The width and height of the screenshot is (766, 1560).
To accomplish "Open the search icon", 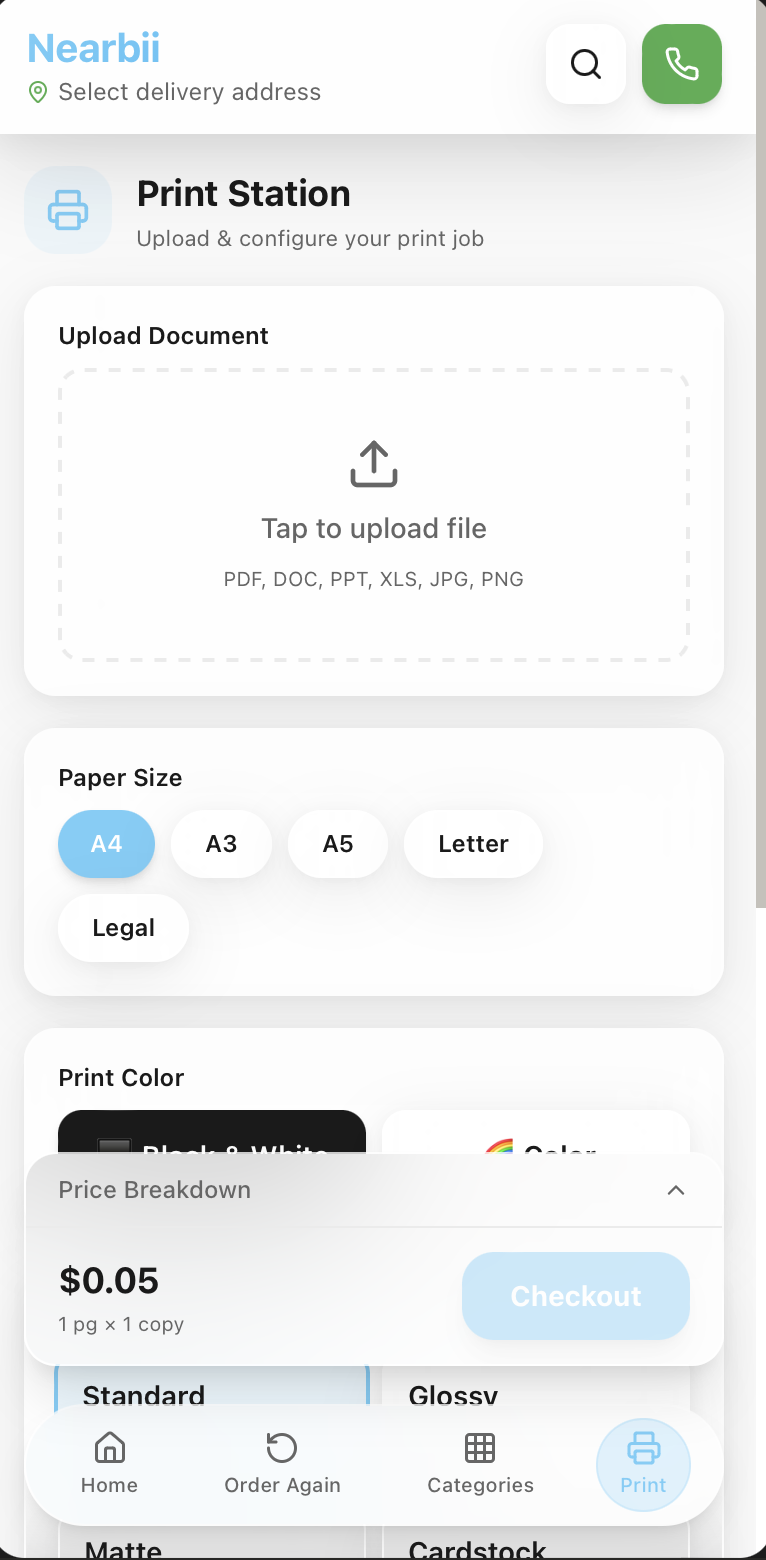I will point(586,64).
